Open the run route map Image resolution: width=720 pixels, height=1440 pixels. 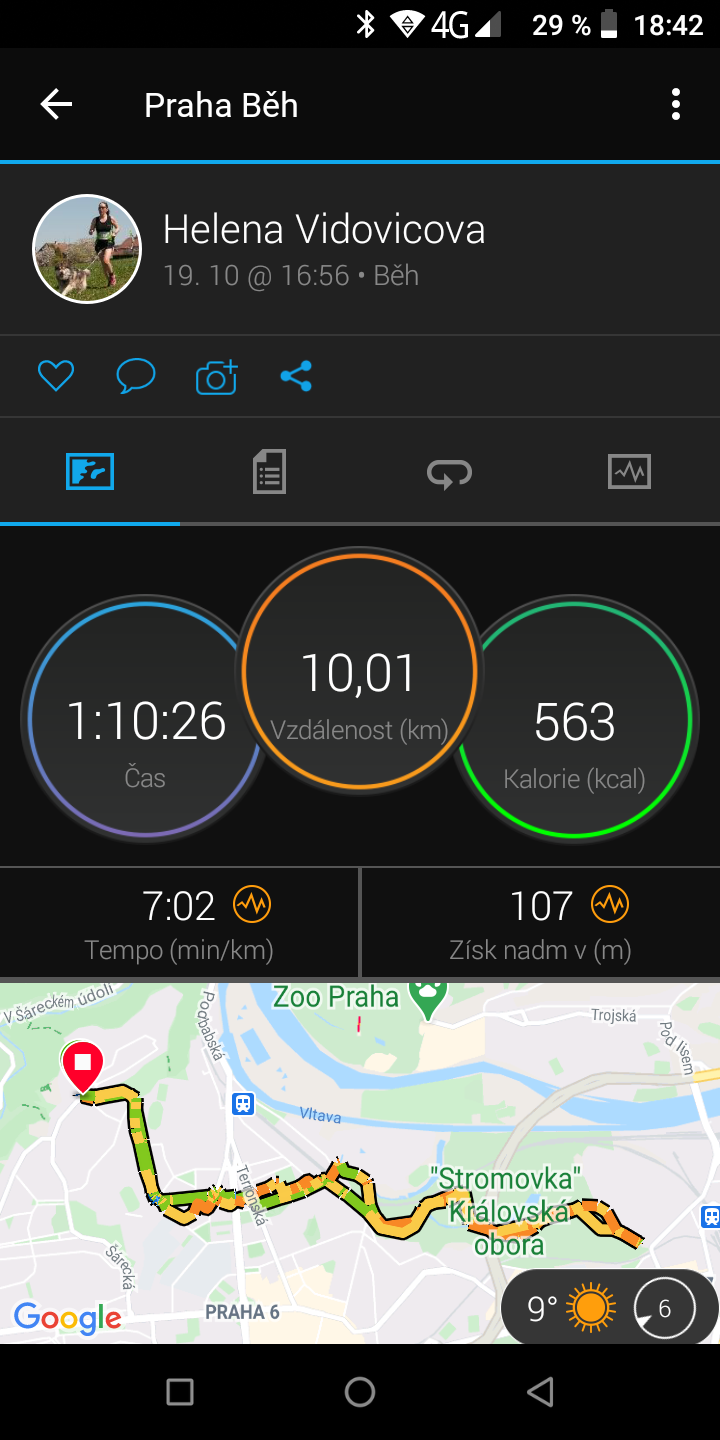pos(360,1162)
